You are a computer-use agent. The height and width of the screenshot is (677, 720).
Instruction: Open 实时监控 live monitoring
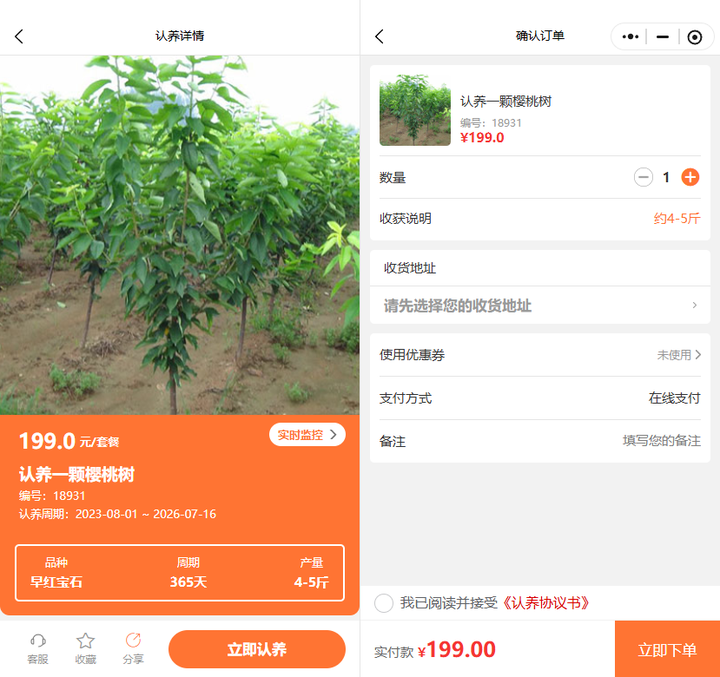tap(307, 435)
